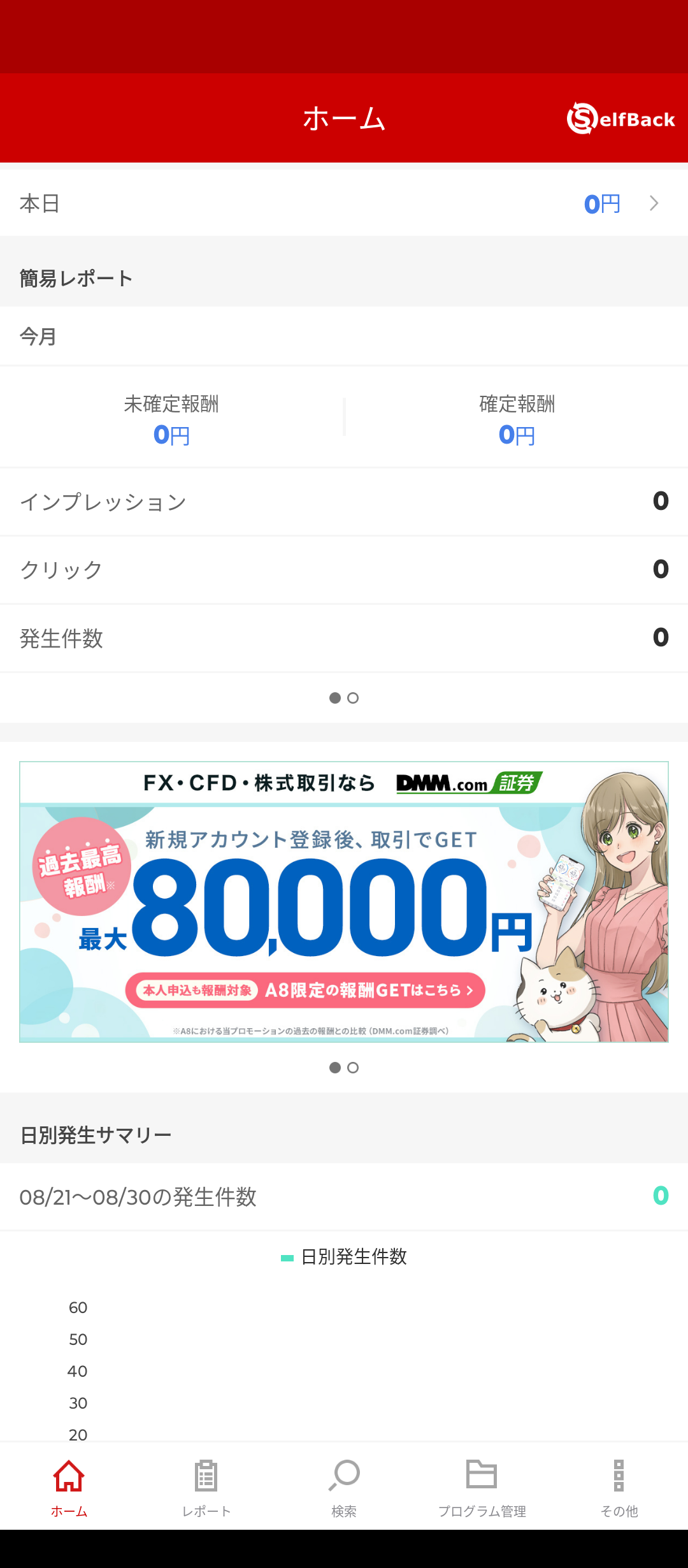Open the 検索 tab

tap(344, 1488)
